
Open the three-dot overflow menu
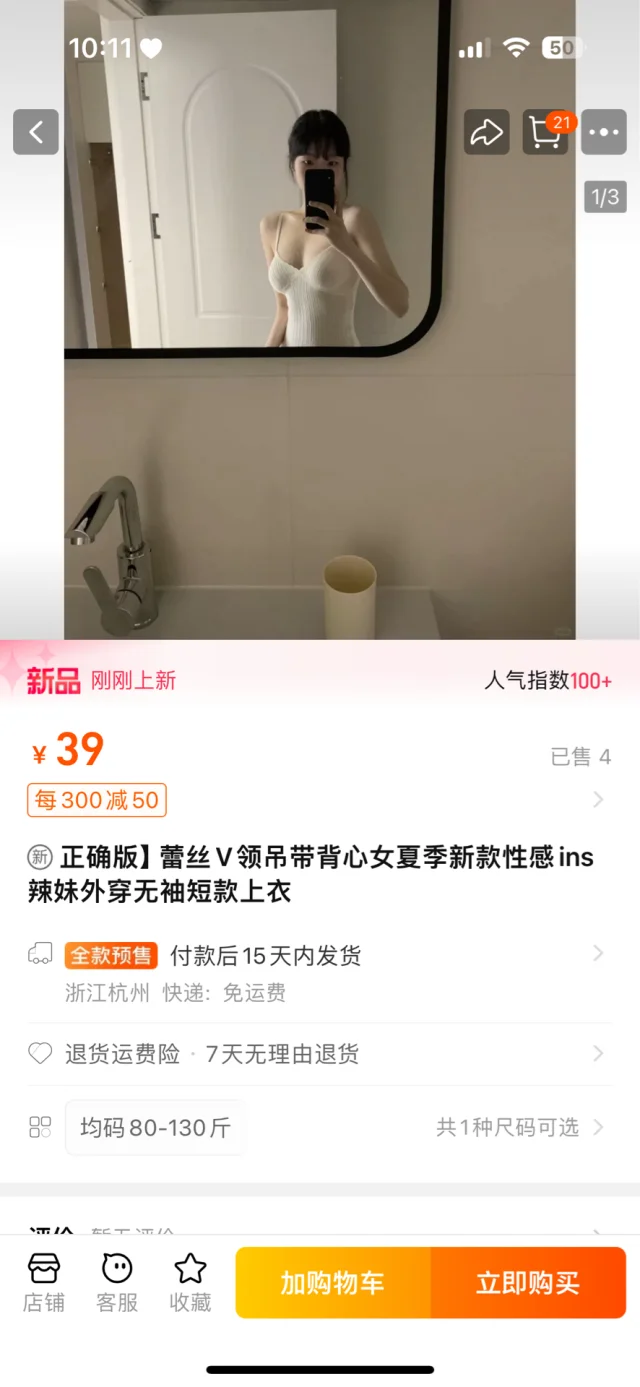pos(604,132)
